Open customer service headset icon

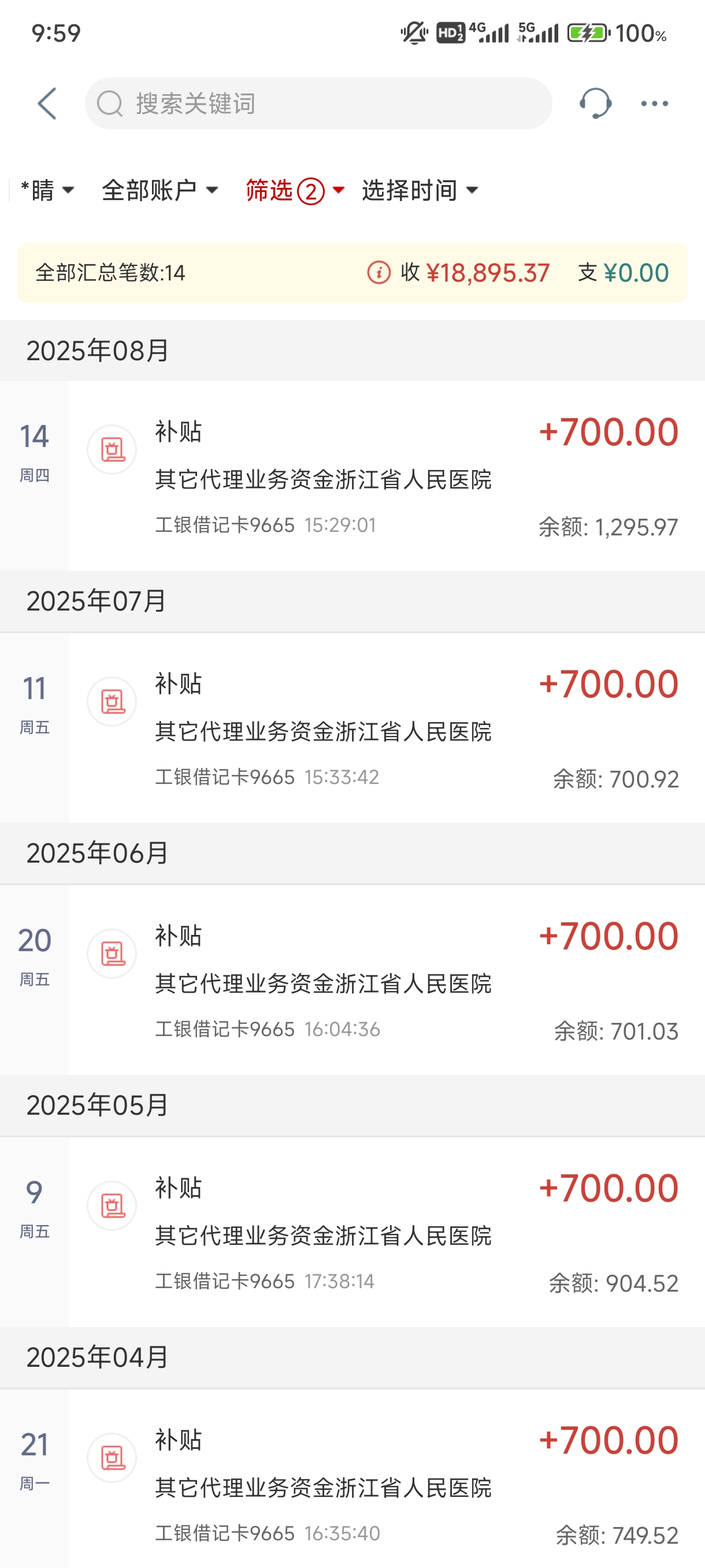coord(594,103)
